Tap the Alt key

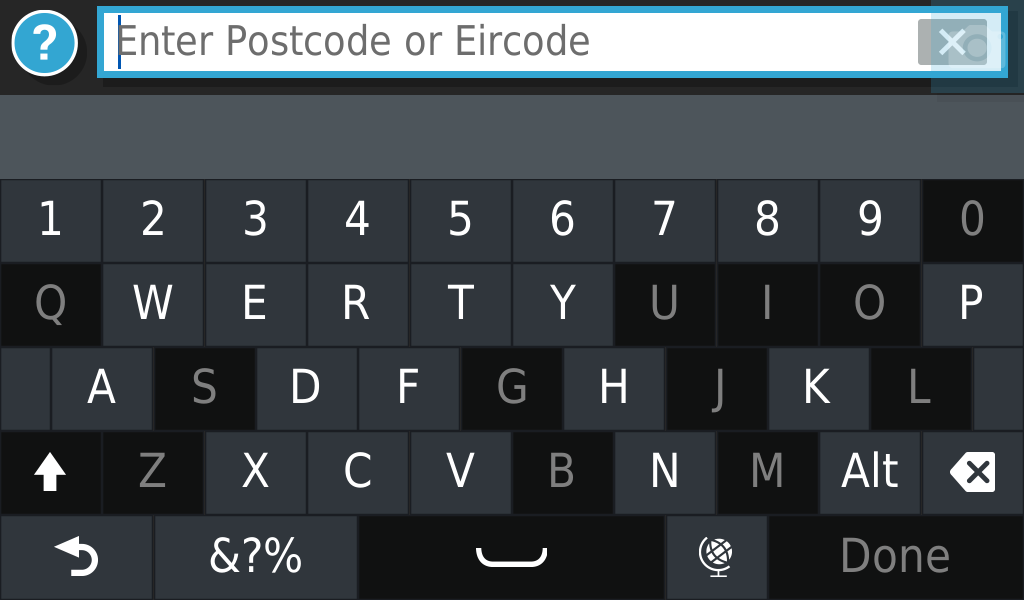click(x=869, y=472)
